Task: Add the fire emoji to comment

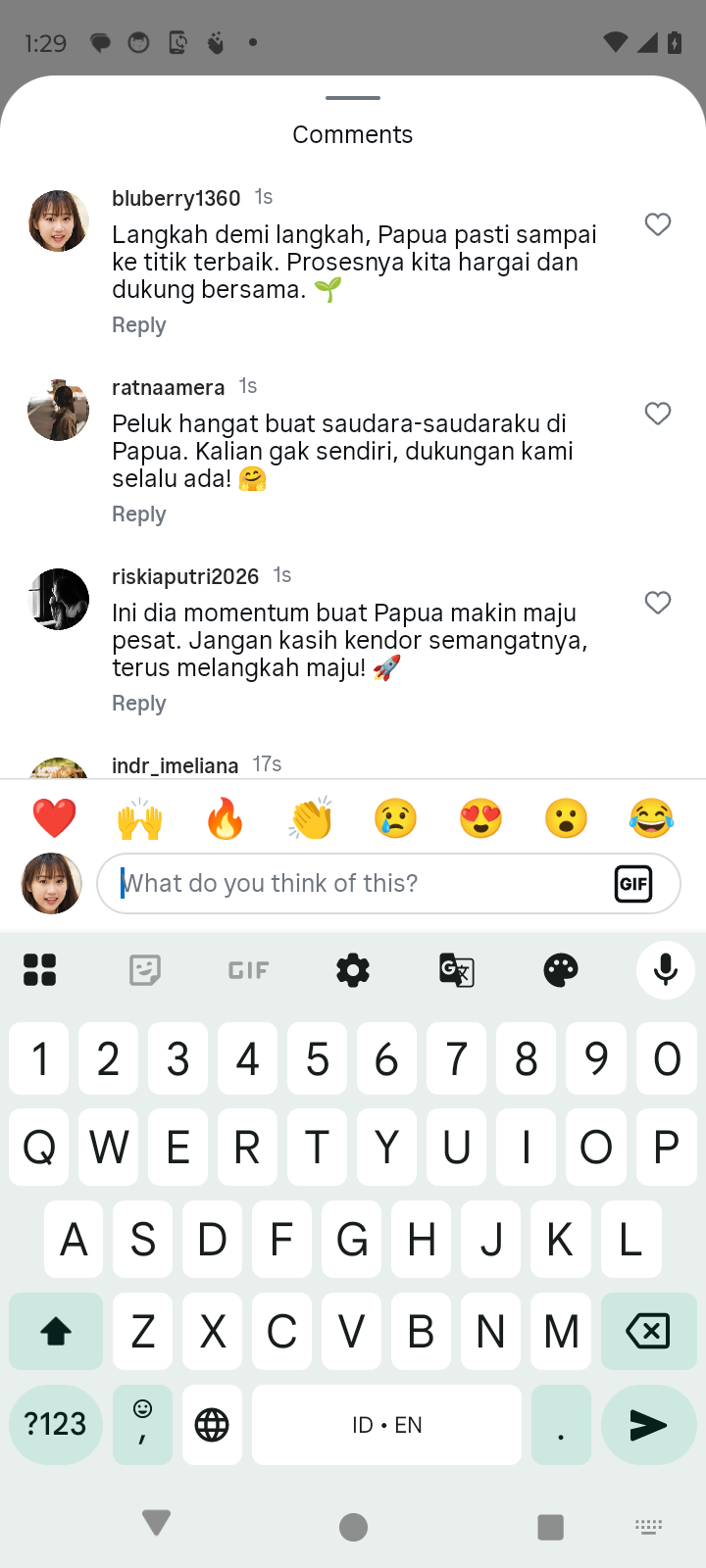Action: 225,818
